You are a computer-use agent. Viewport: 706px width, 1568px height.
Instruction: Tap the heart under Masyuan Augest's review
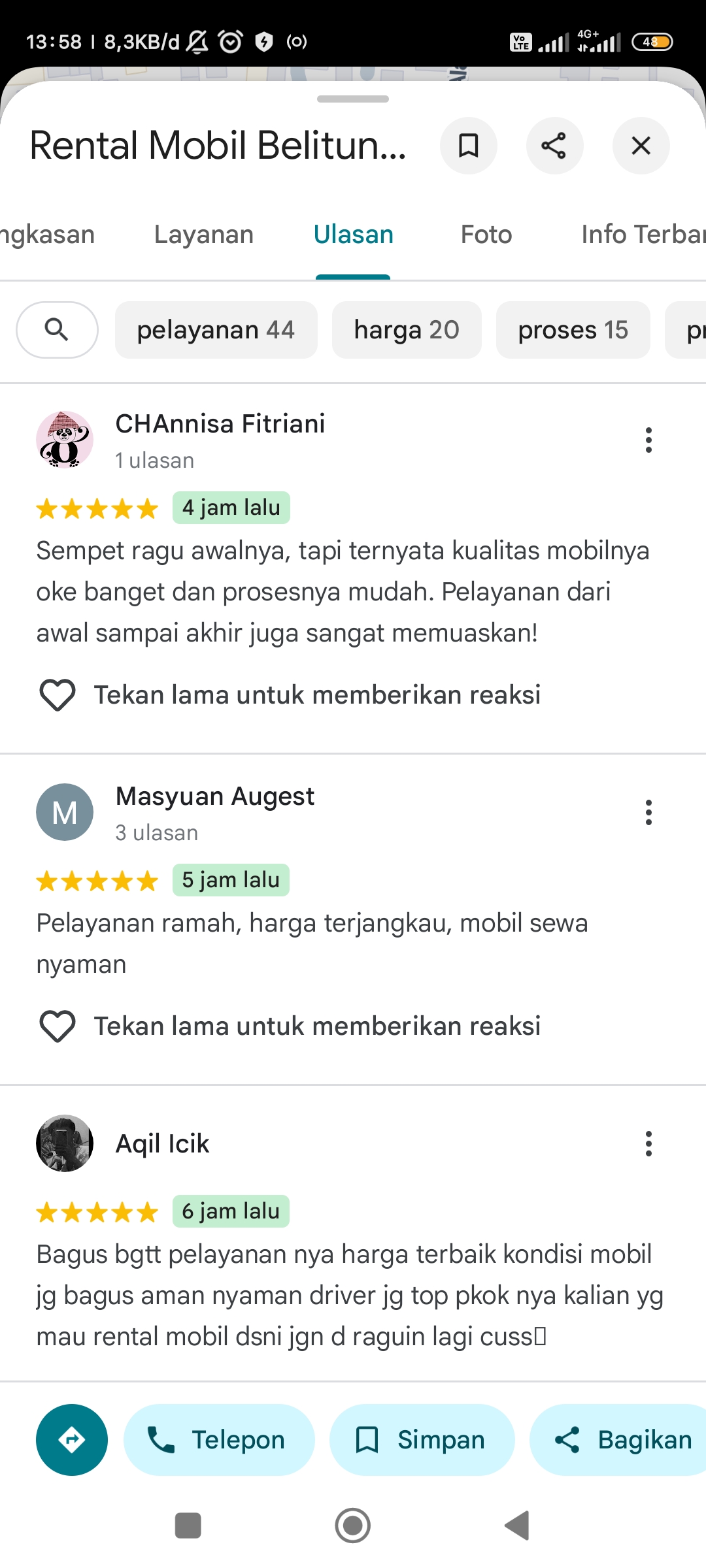[x=58, y=1026]
